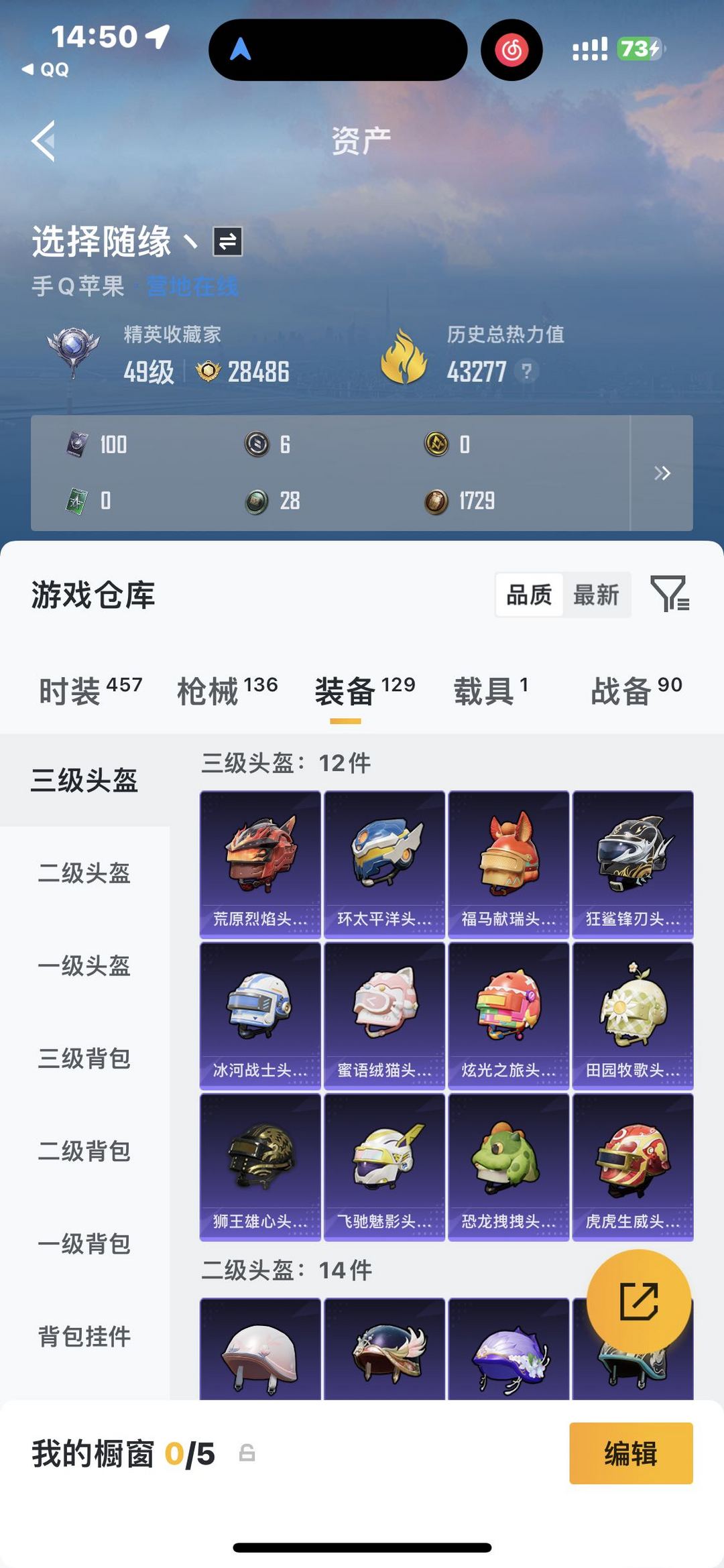Expand the currency list with the double arrow
This screenshot has height=1568, width=724.
point(664,473)
